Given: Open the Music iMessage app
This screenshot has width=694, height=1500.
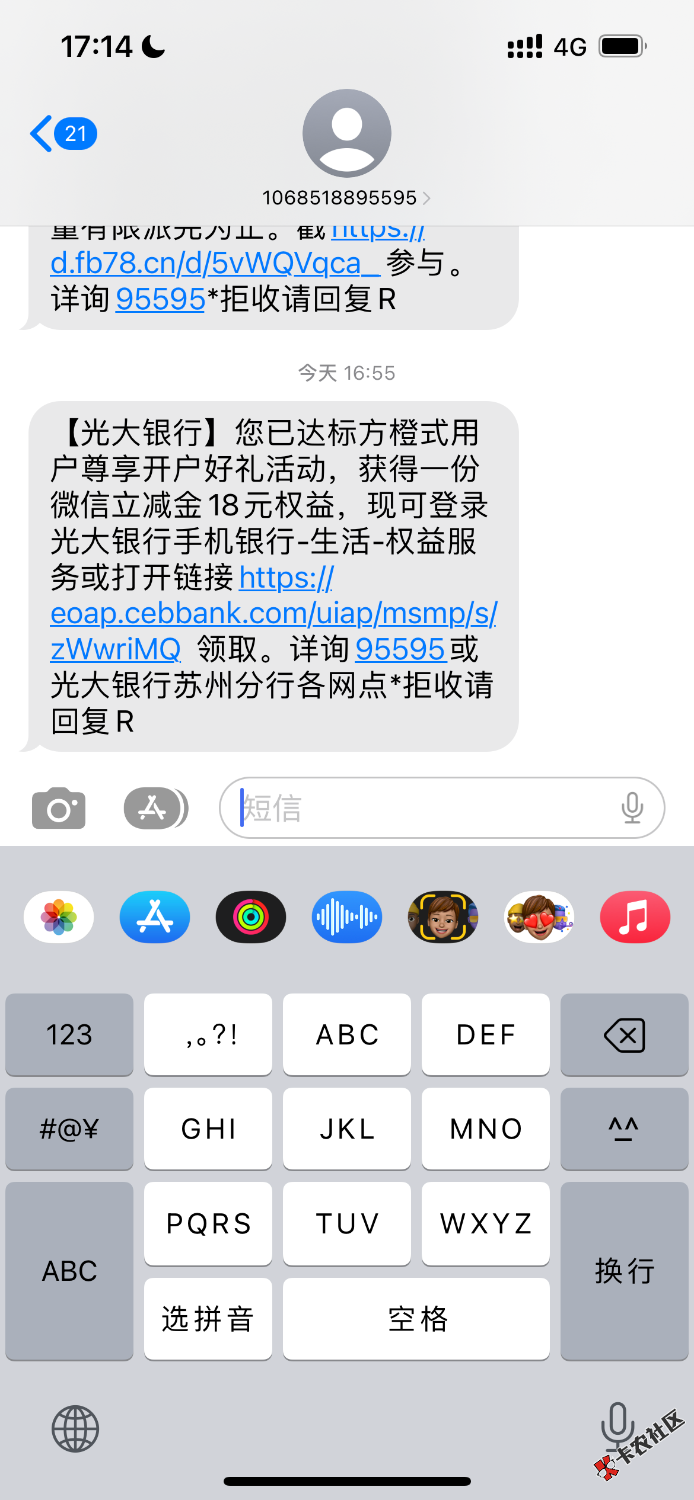Looking at the screenshot, I should point(634,916).
